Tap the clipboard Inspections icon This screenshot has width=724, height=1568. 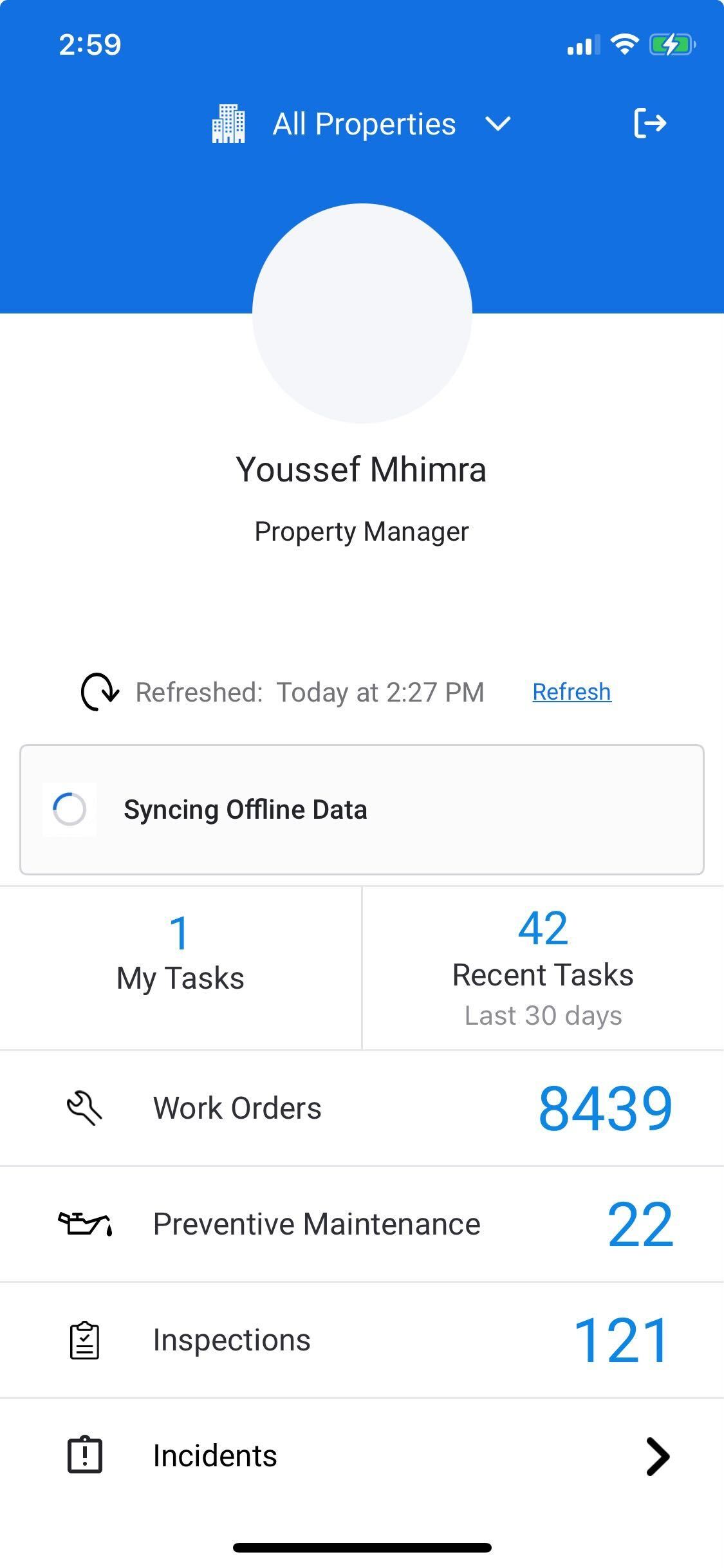pos(84,1339)
